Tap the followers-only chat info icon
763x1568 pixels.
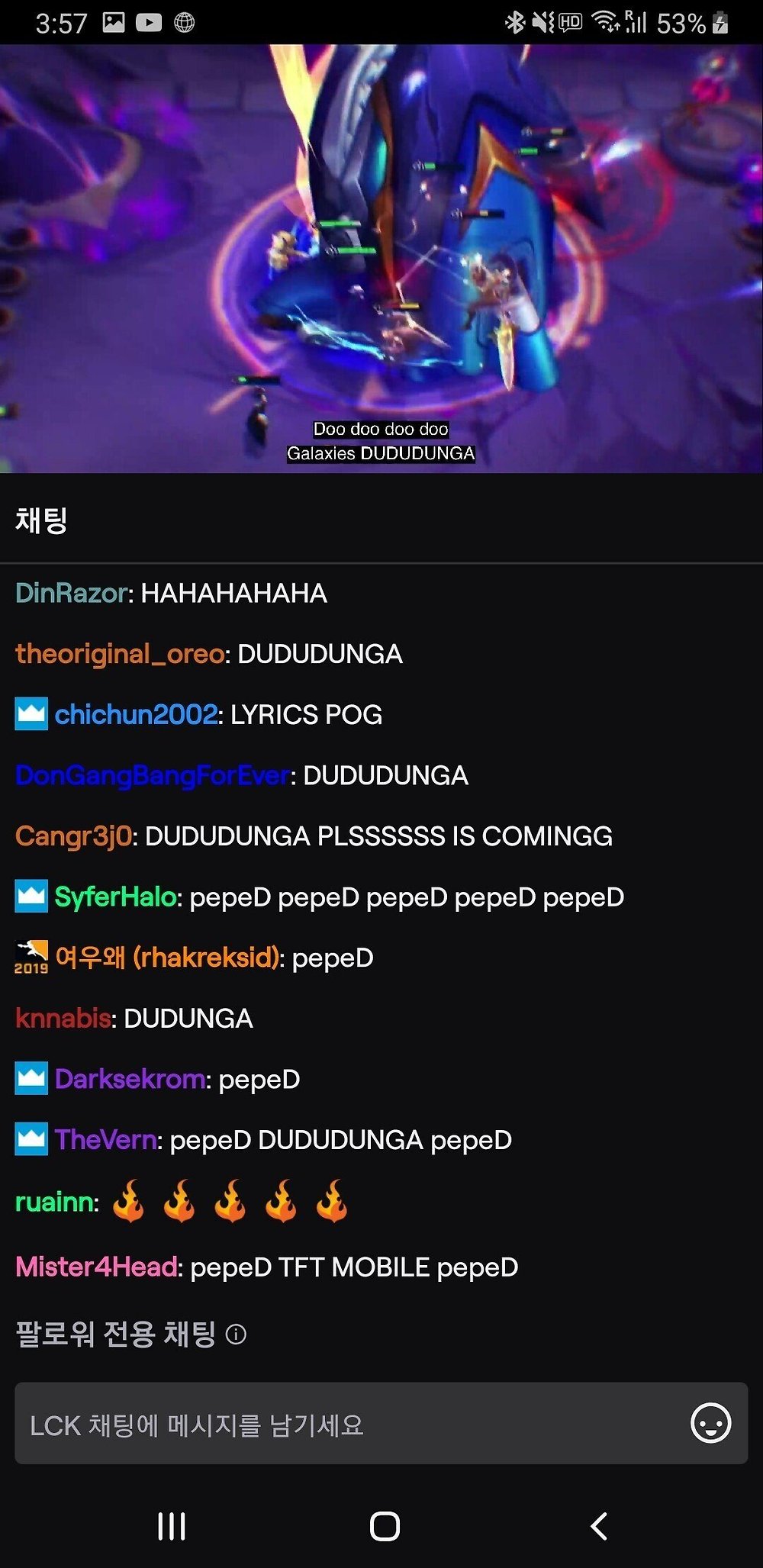coord(237,1335)
